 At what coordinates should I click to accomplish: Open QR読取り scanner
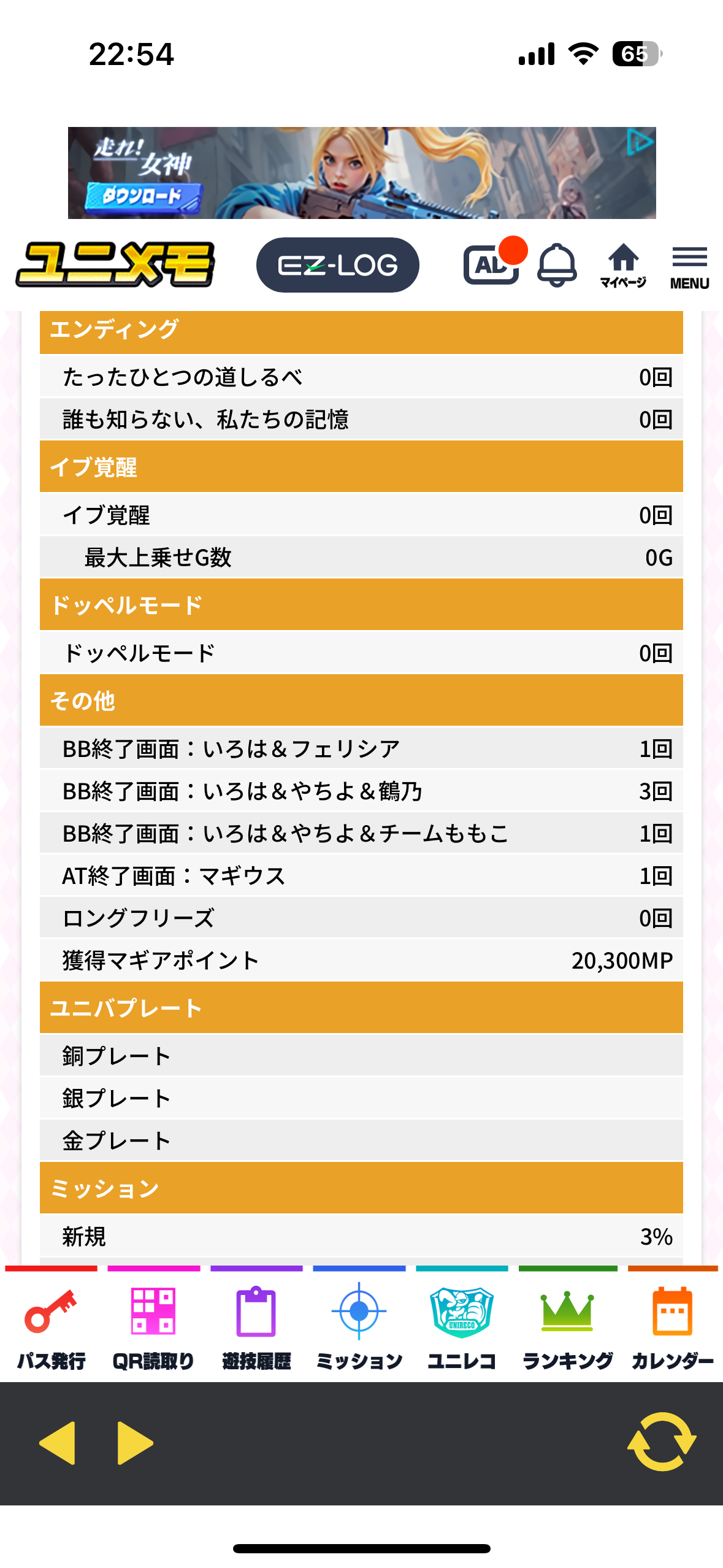[153, 1326]
